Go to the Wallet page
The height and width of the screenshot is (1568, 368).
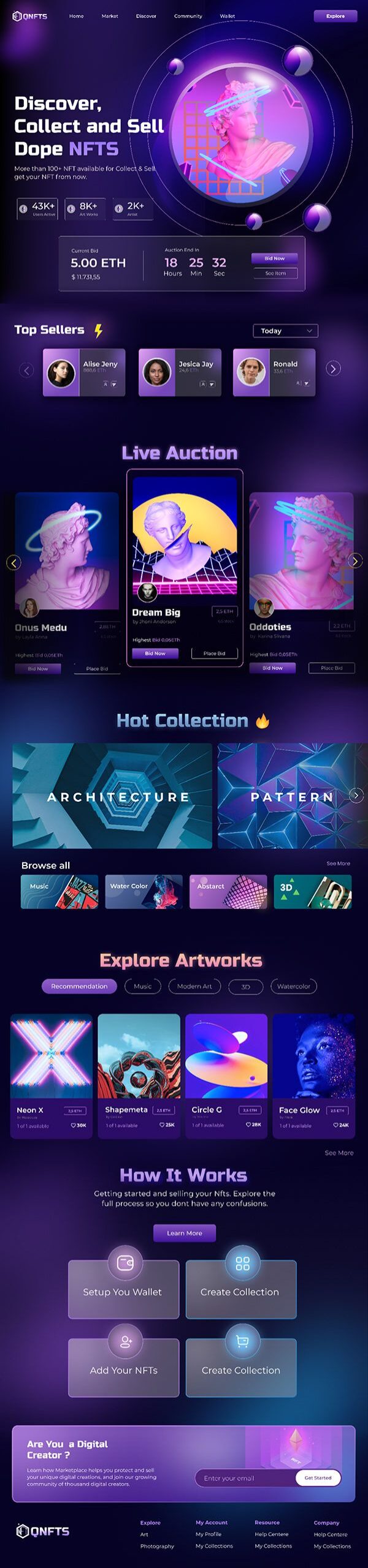point(227,16)
